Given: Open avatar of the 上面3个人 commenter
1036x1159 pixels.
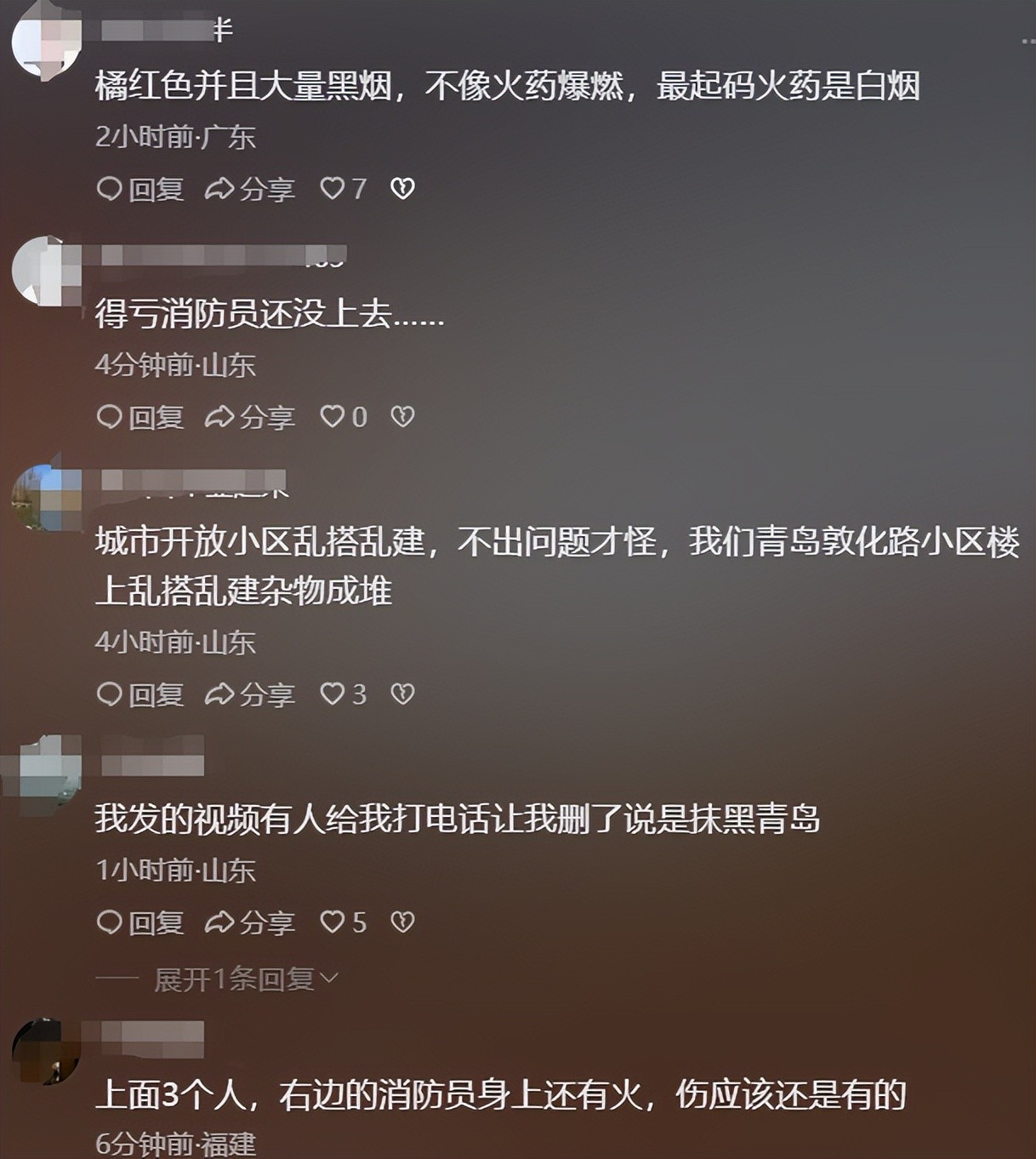Looking at the screenshot, I should coord(46,1052).
